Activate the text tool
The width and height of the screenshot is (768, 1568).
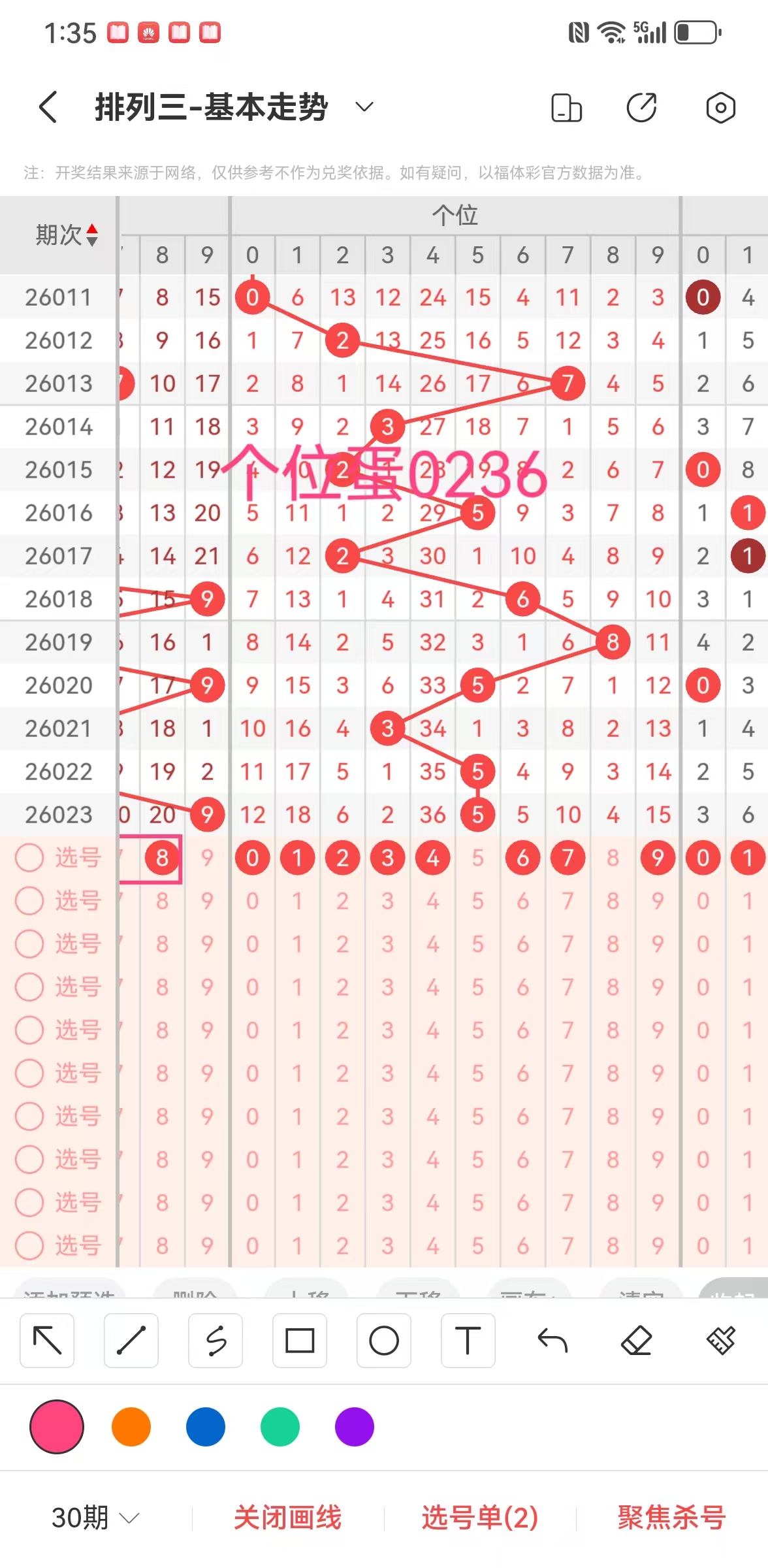(468, 1341)
